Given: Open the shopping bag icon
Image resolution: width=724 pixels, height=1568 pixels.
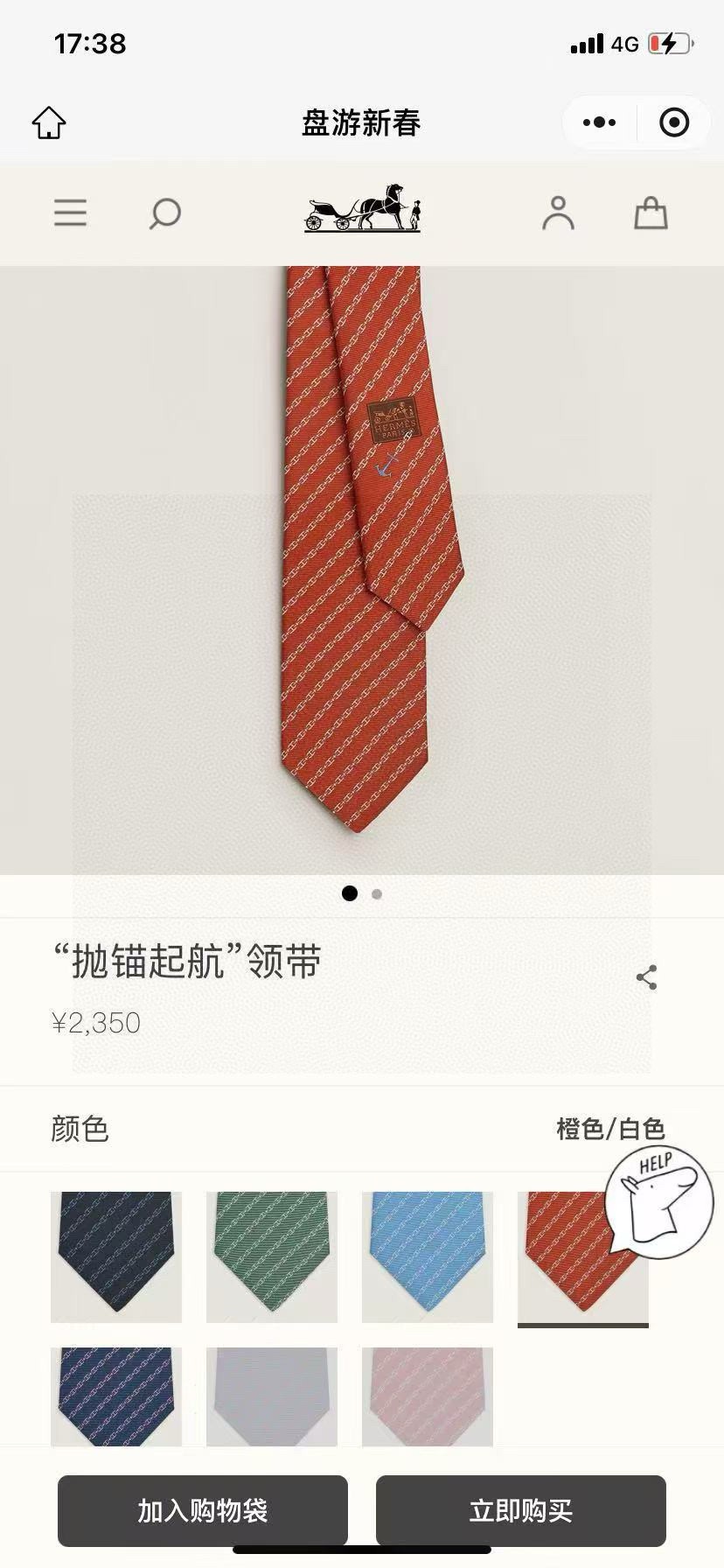Looking at the screenshot, I should 650,213.
